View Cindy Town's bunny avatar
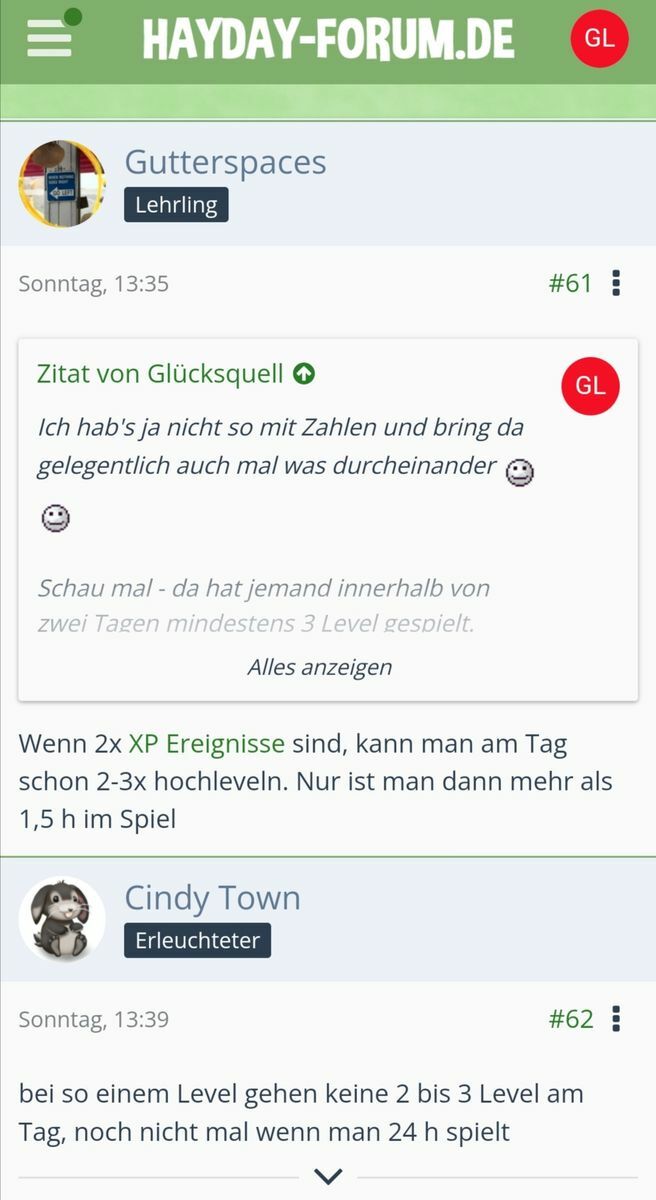656x1200 pixels. pyautogui.click(x=62, y=920)
